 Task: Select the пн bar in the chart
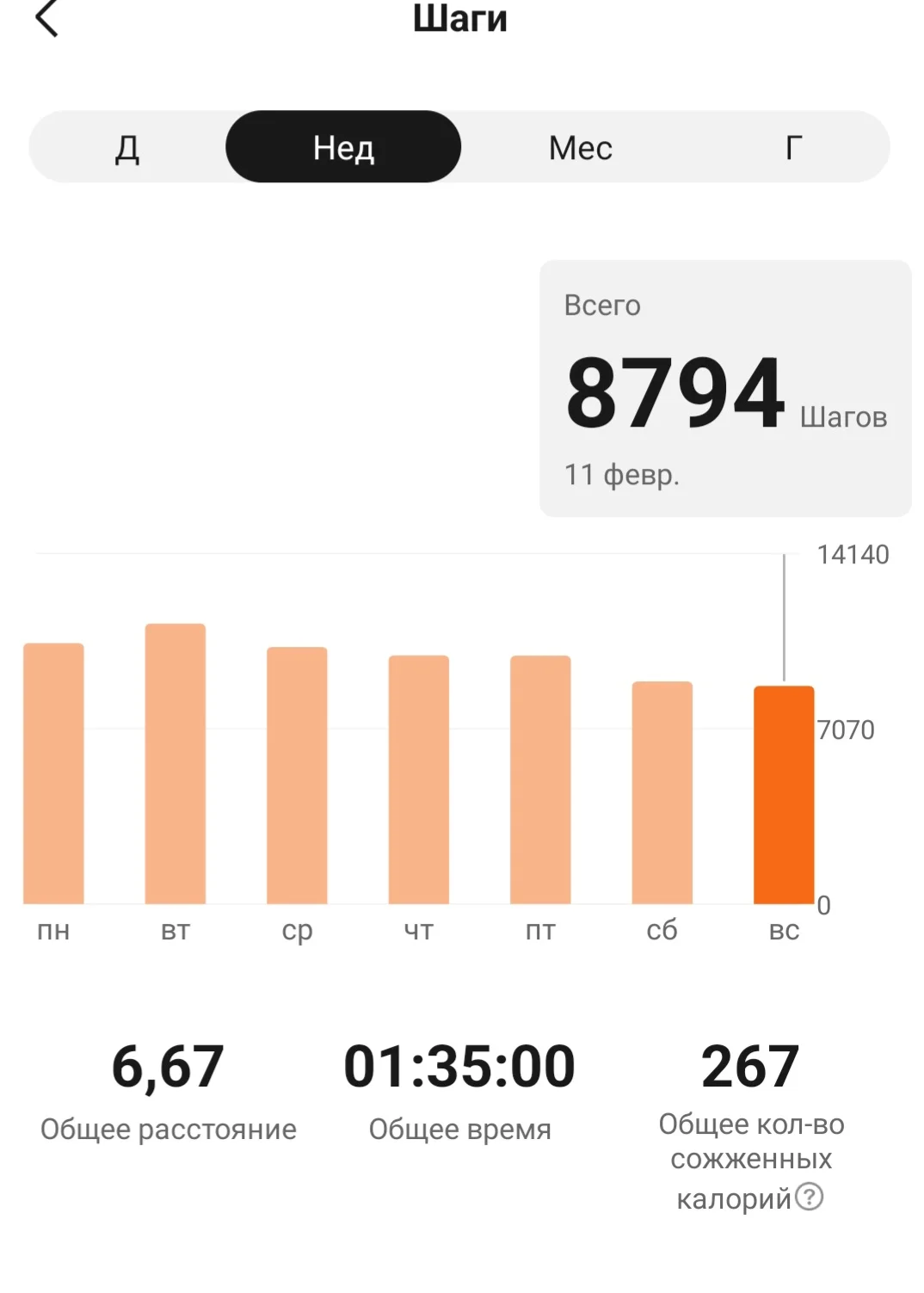tap(53, 773)
